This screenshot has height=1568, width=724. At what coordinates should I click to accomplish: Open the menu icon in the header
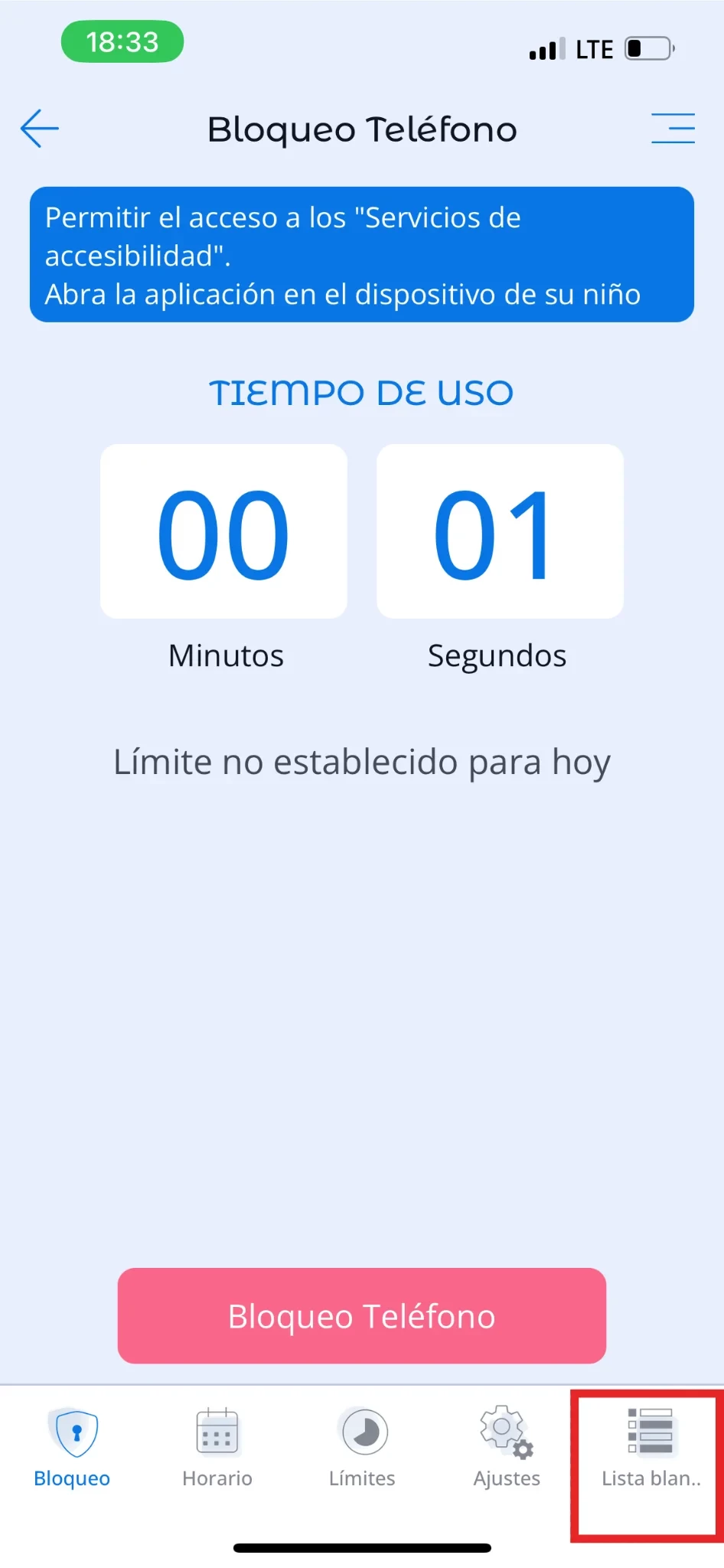[x=673, y=129]
